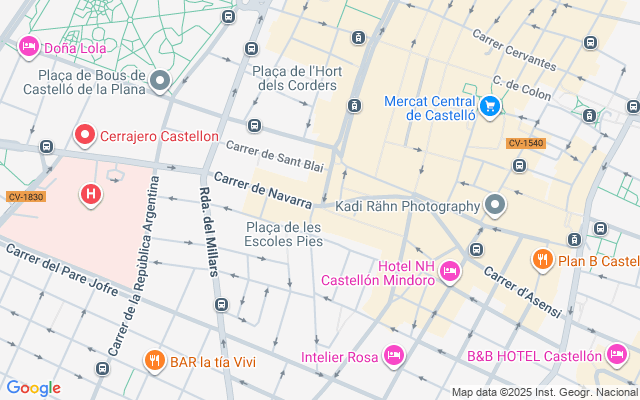Select the Mercat Central de Castelló shopping marker

489,106
